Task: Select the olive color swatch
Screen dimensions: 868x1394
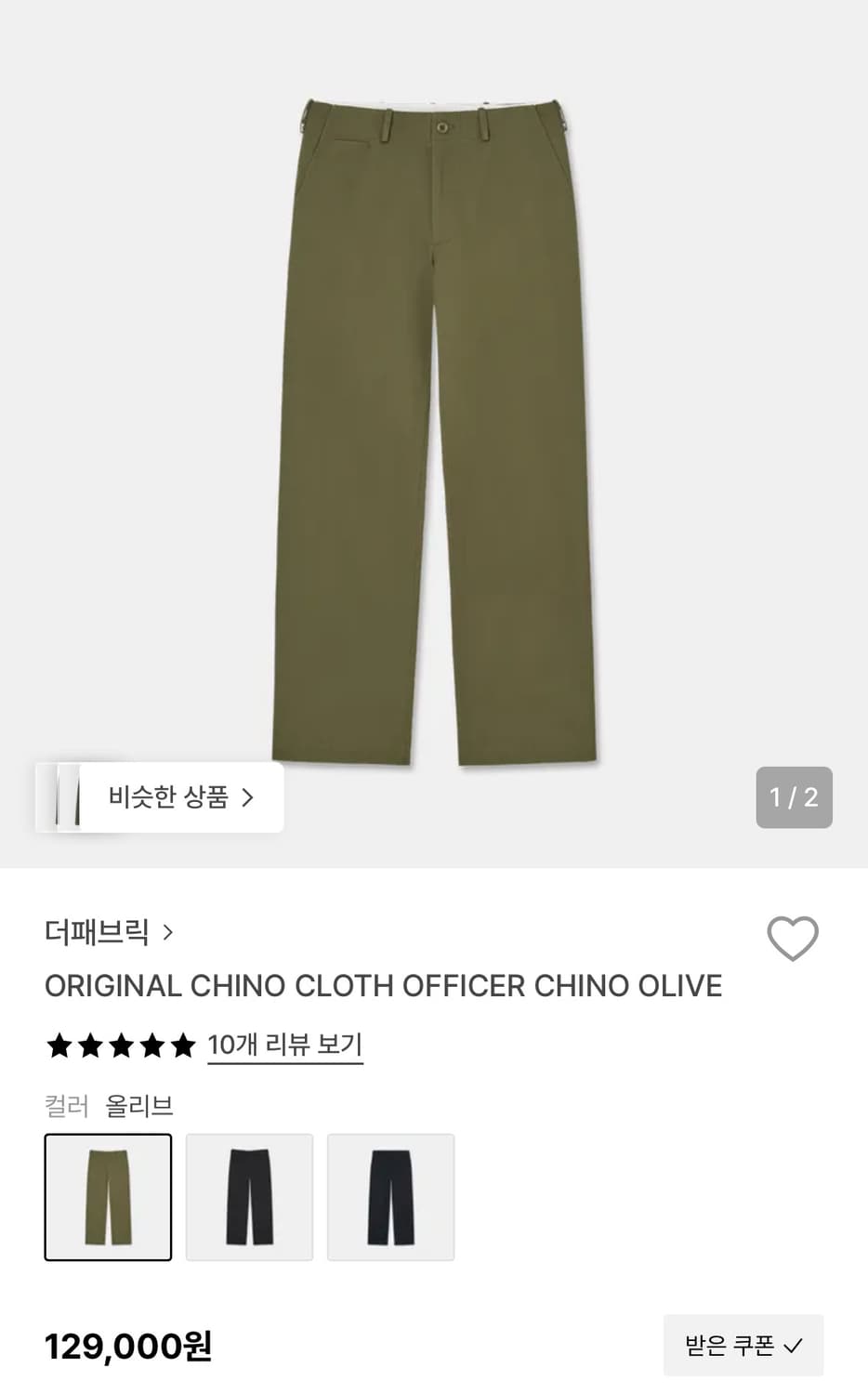Action: (x=108, y=1197)
